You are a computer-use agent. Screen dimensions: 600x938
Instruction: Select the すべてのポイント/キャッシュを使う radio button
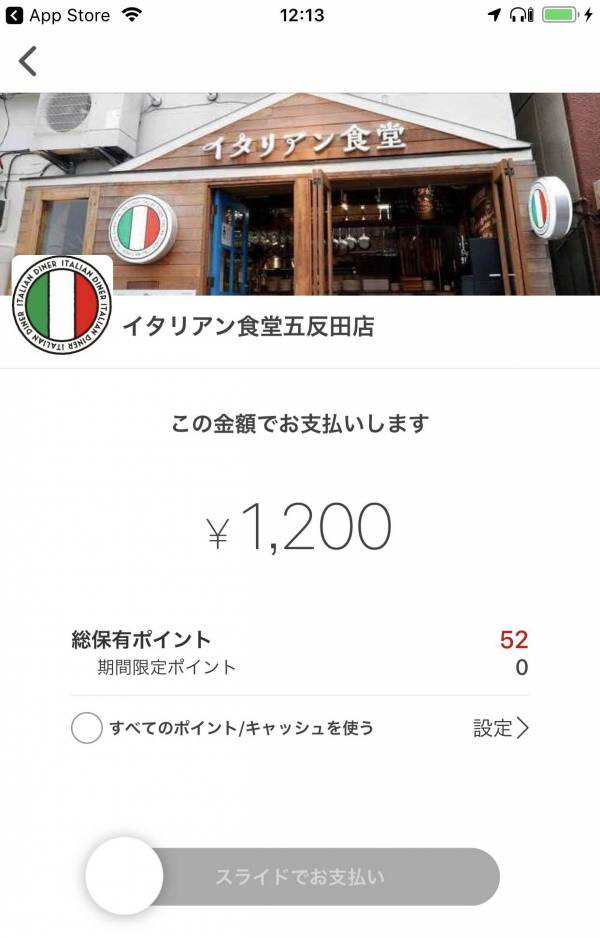(87, 728)
